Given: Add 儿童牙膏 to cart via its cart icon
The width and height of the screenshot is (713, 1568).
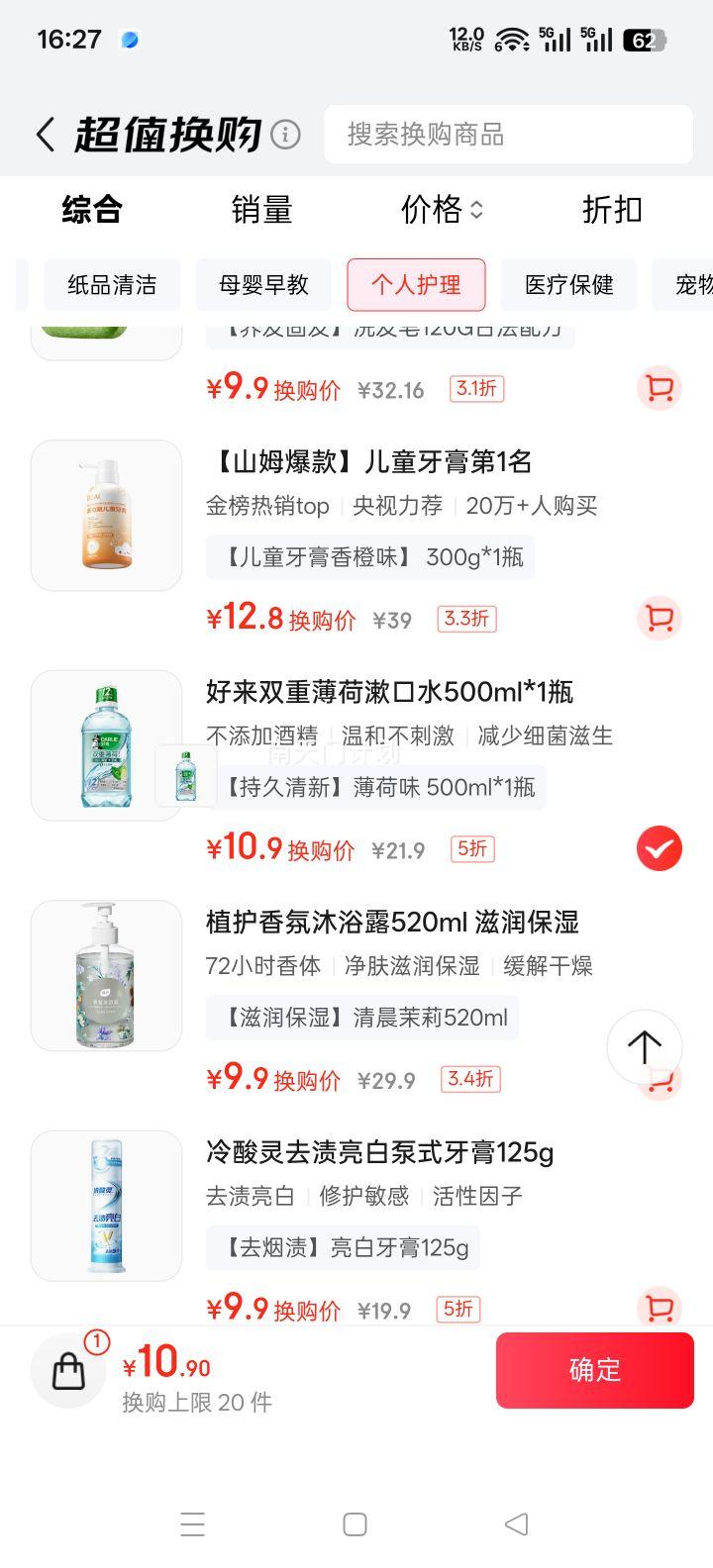Looking at the screenshot, I should (x=659, y=618).
